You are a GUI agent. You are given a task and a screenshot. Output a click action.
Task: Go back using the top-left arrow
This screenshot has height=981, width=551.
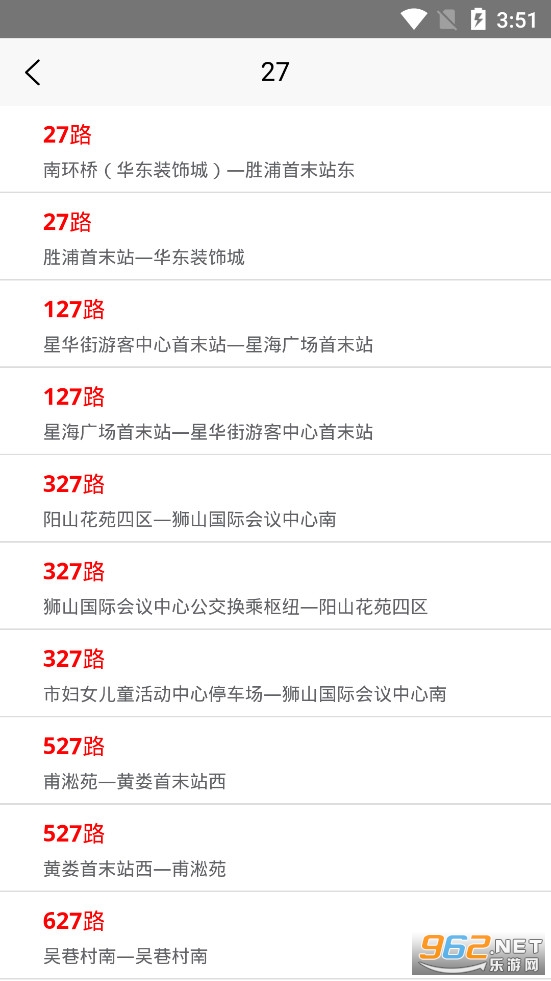pos(33,72)
